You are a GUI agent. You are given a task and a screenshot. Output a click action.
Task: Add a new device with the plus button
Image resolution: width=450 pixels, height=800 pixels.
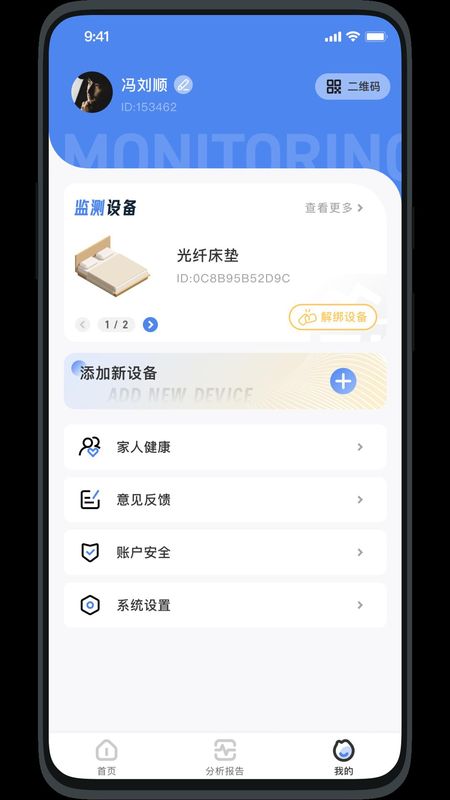[343, 381]
